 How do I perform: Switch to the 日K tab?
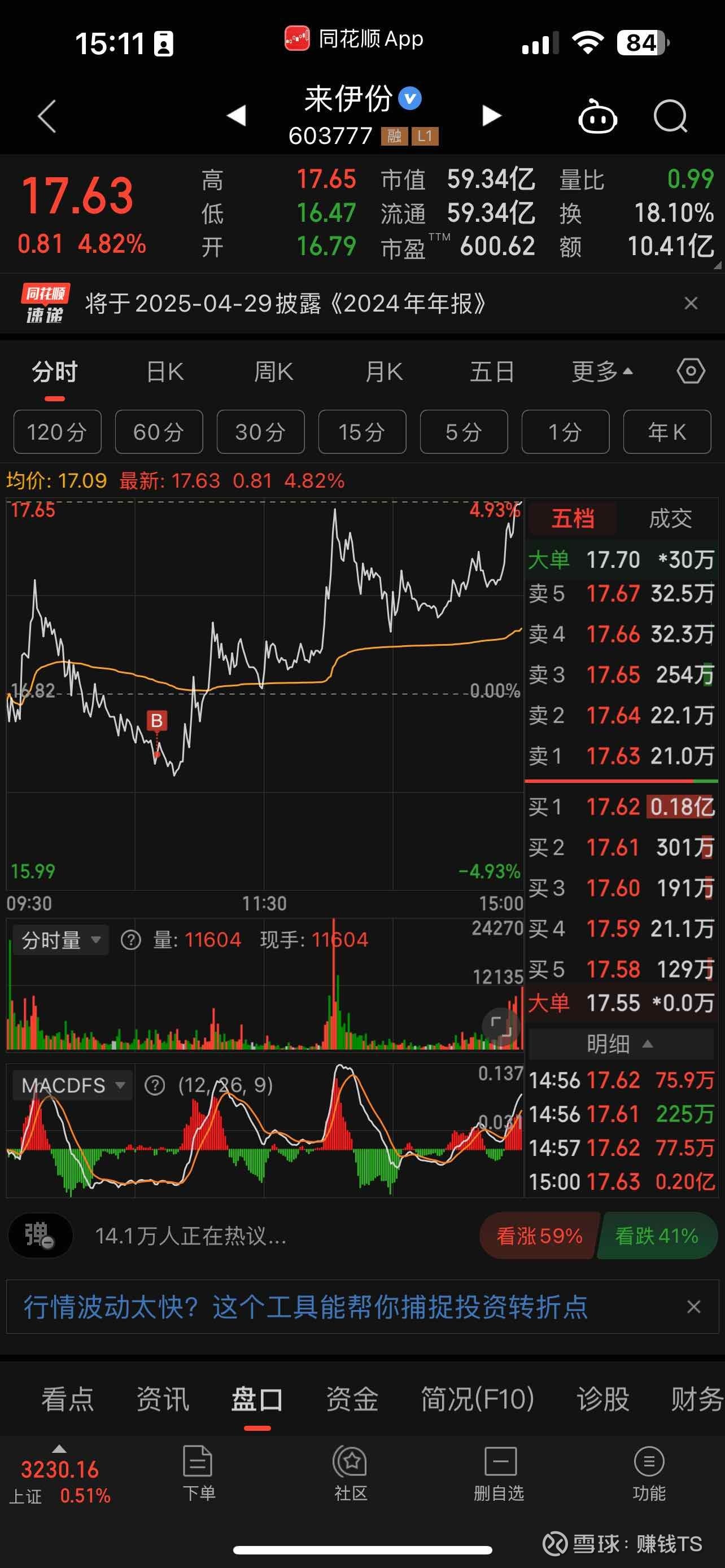point(163,373)
